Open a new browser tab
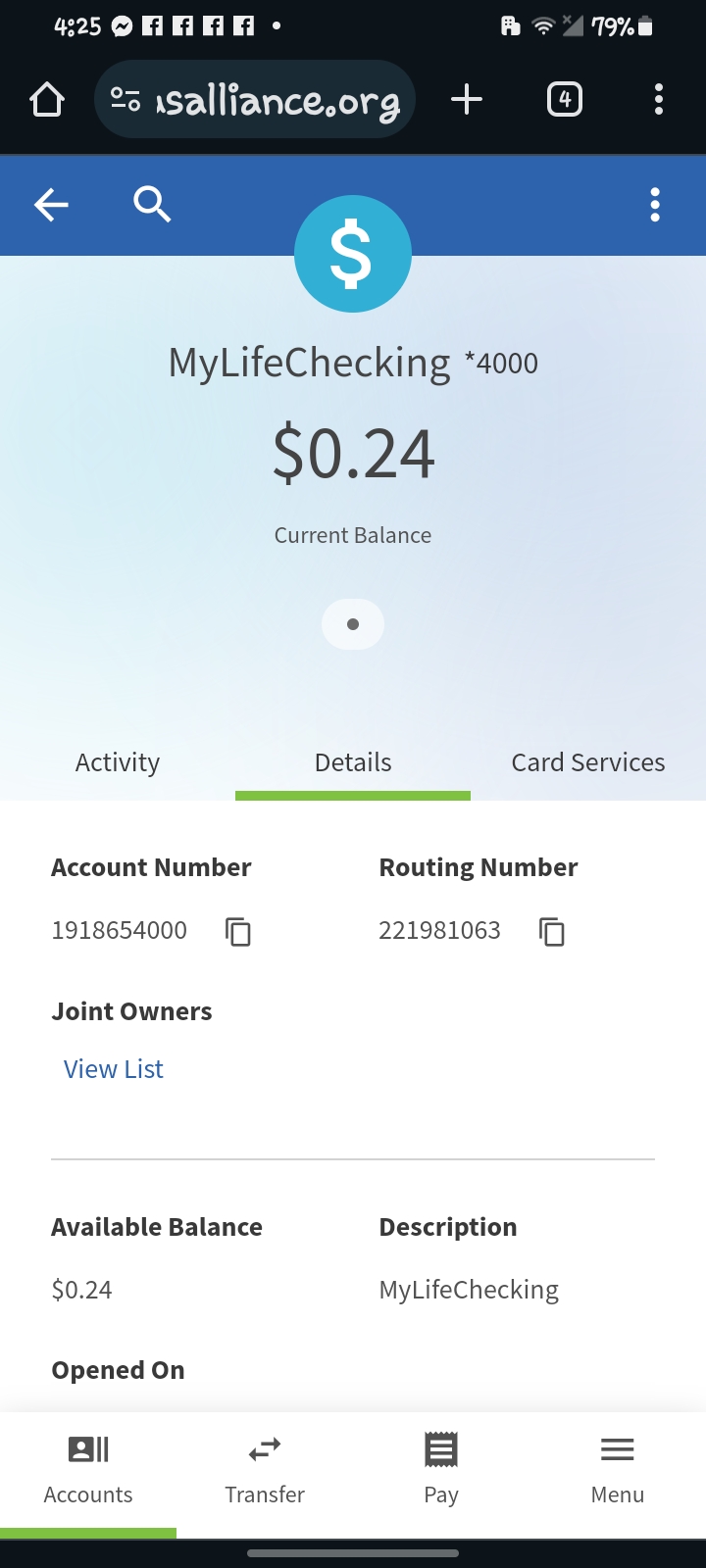Image resolution: width=706 pixels, height=1568 pixels. click(x=467, y=99)
